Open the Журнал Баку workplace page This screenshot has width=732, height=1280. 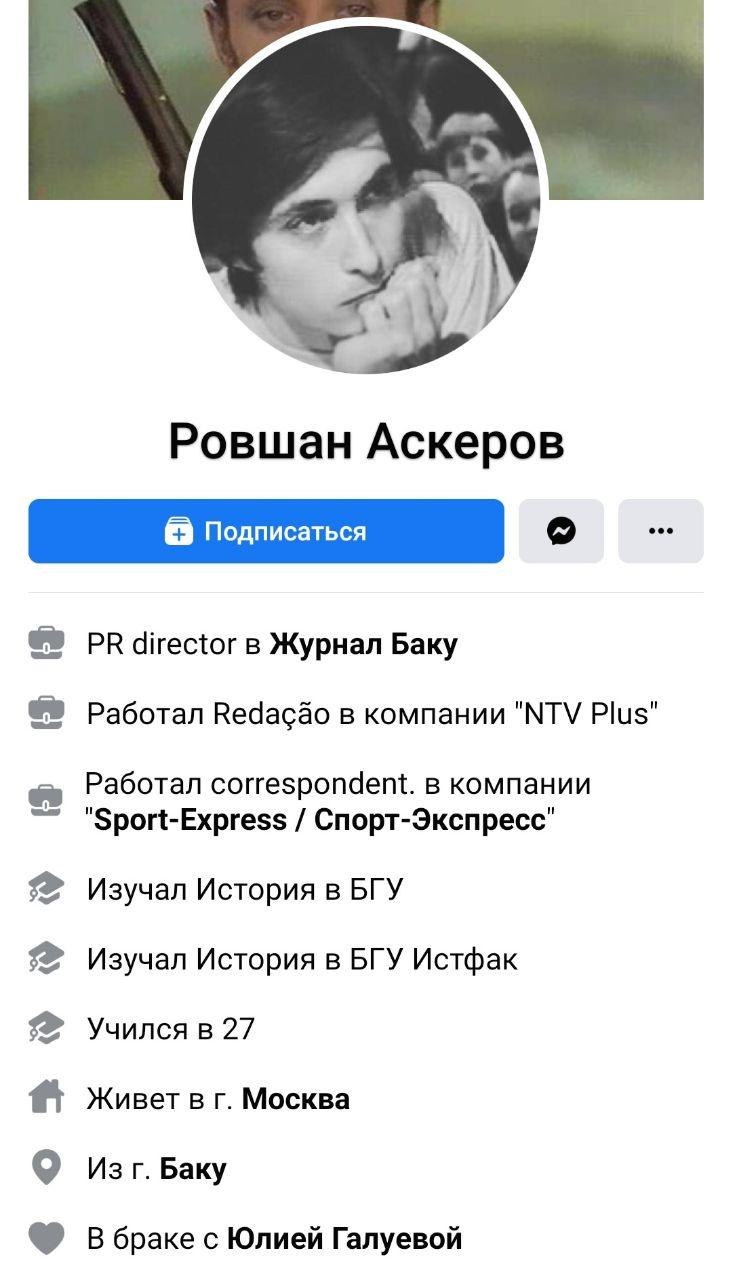click(x=363, y=645)
